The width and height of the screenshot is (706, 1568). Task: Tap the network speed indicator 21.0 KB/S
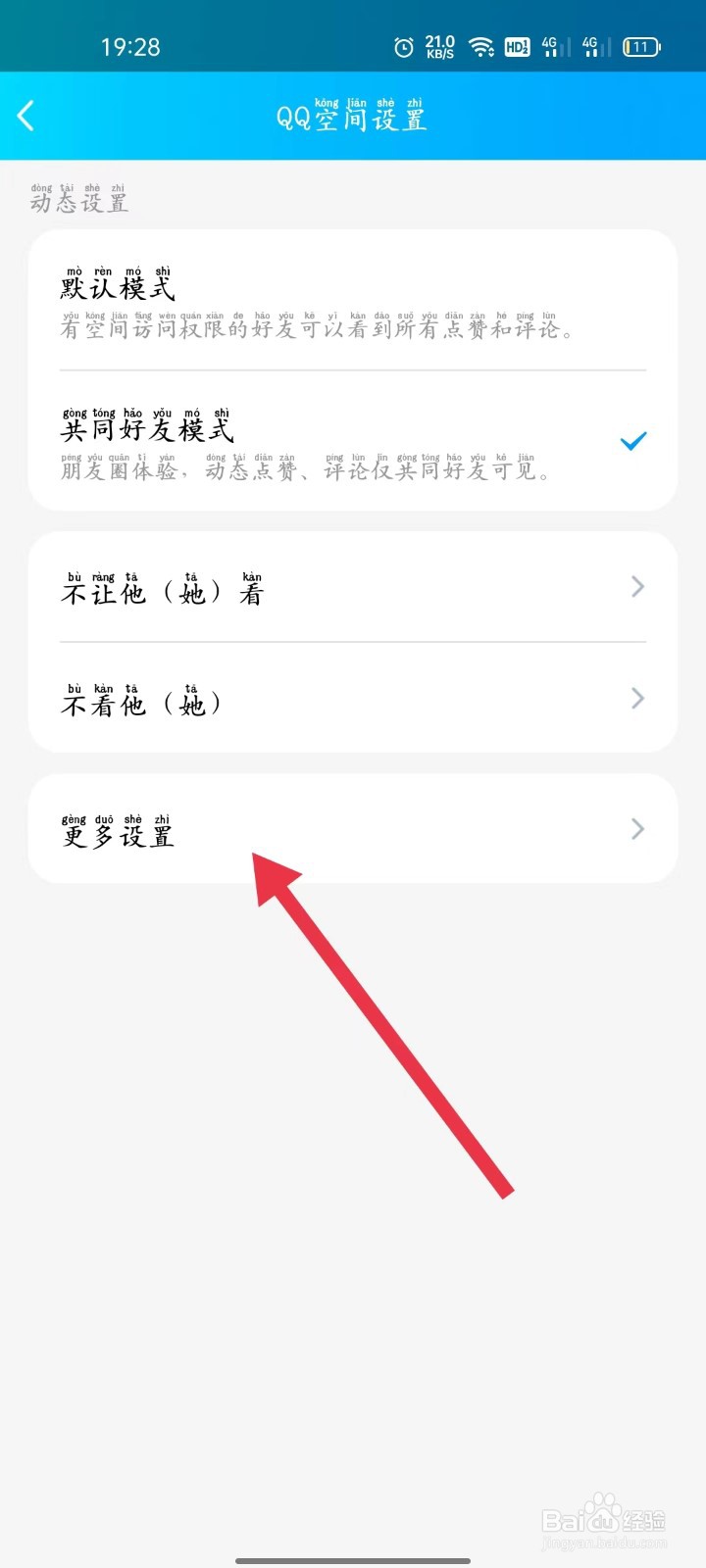[x=440, y=45]
